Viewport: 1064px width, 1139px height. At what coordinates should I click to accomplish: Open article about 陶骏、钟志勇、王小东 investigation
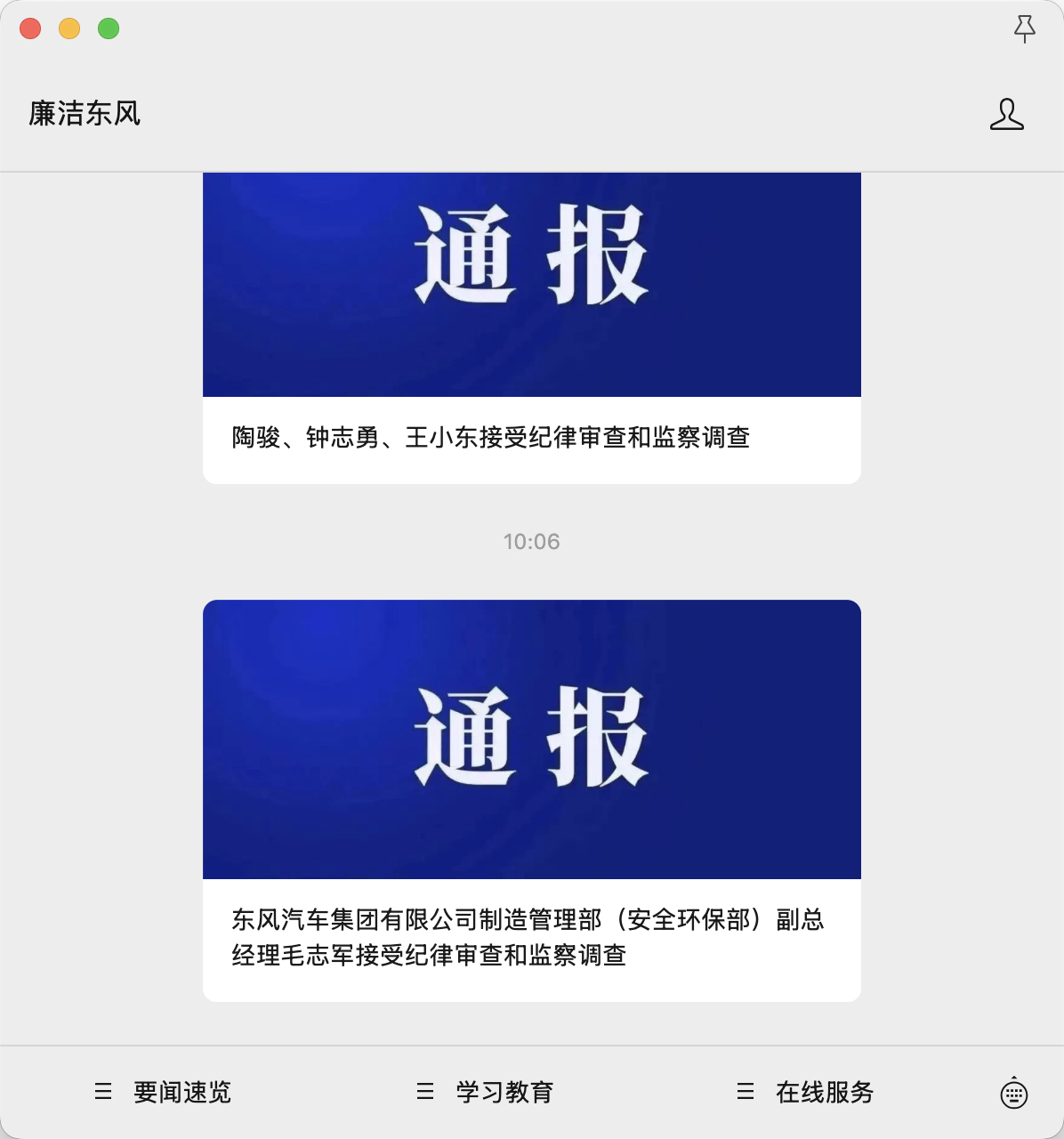coord(490,437)
